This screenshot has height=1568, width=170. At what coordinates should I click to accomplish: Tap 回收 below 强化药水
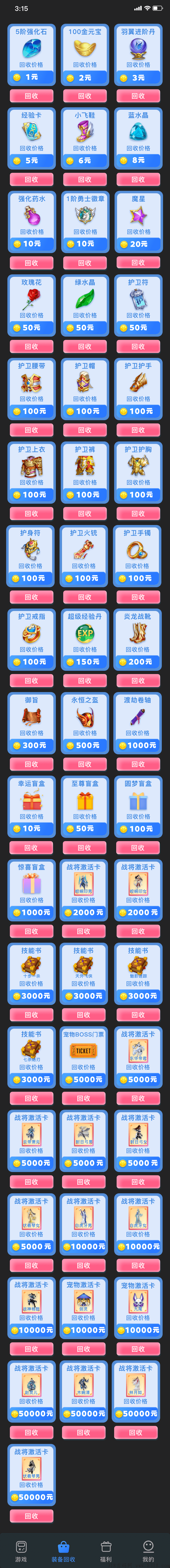pyautogui.click(x=31, y=263)
